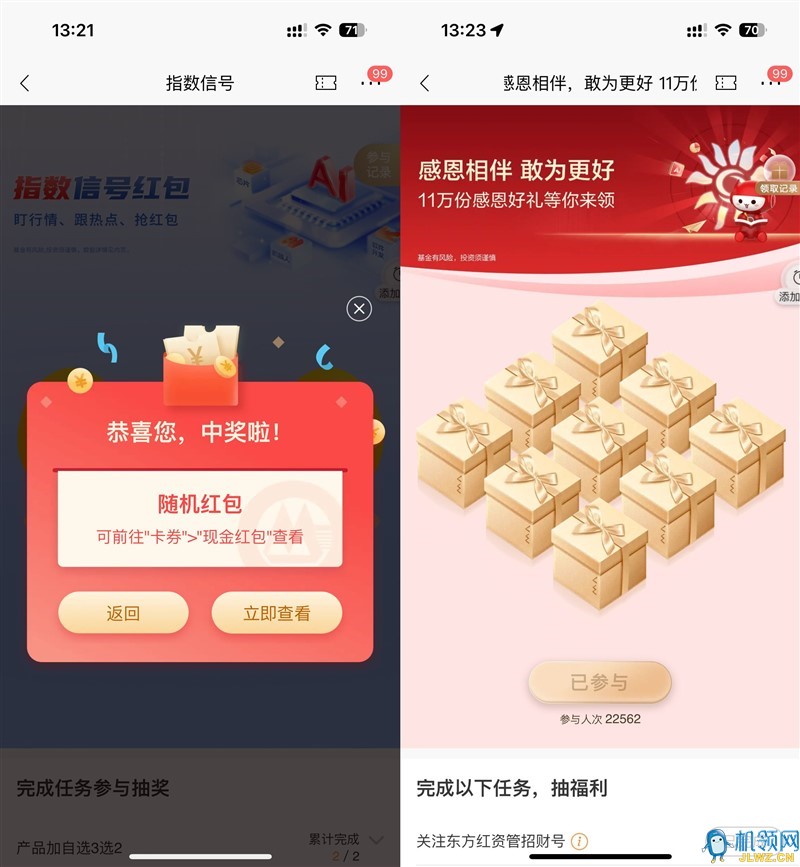Open 领取记录 on the 感恩相伴 banner

tap(778, 187)
